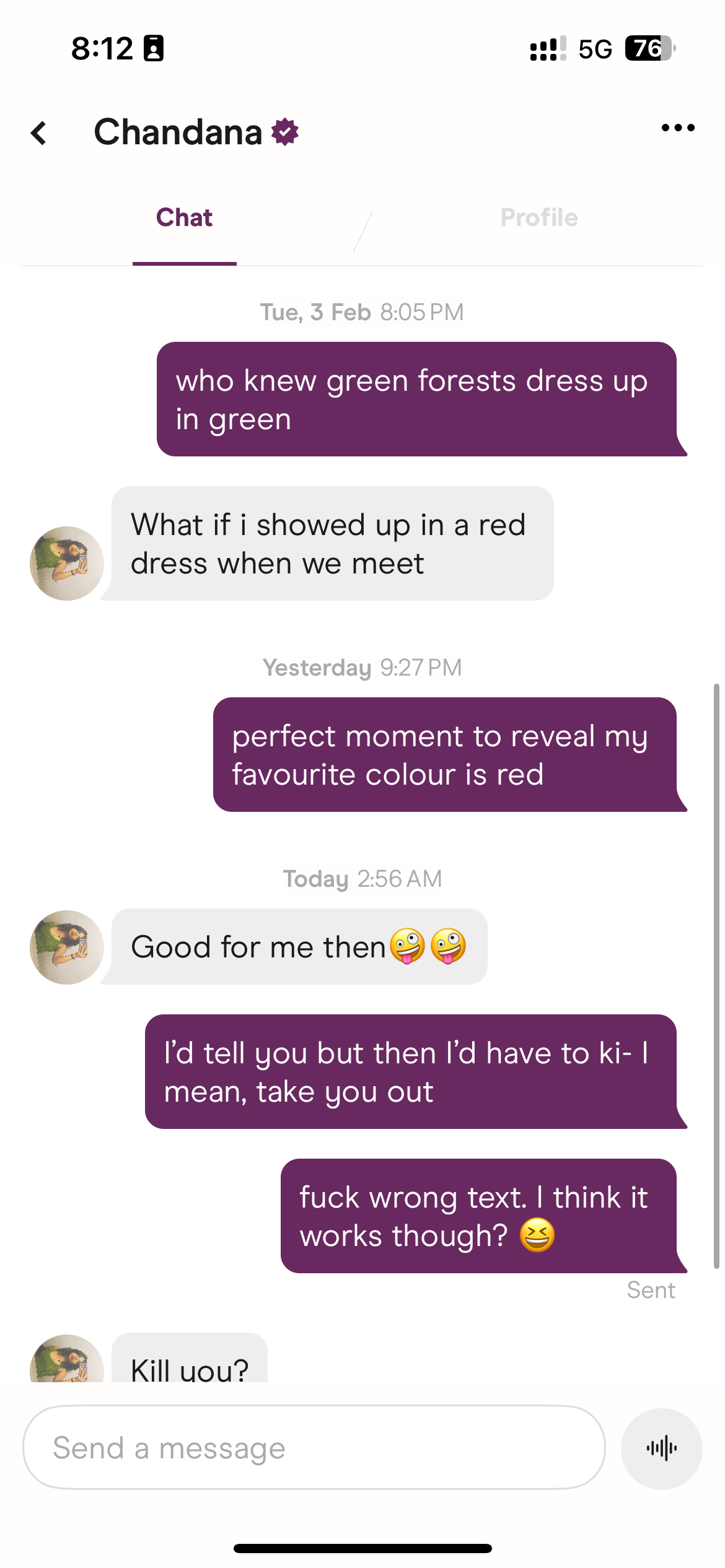Screen dimensions: 725x1568
Task: Focus the Send a message field
Action: pos(314,1448)
